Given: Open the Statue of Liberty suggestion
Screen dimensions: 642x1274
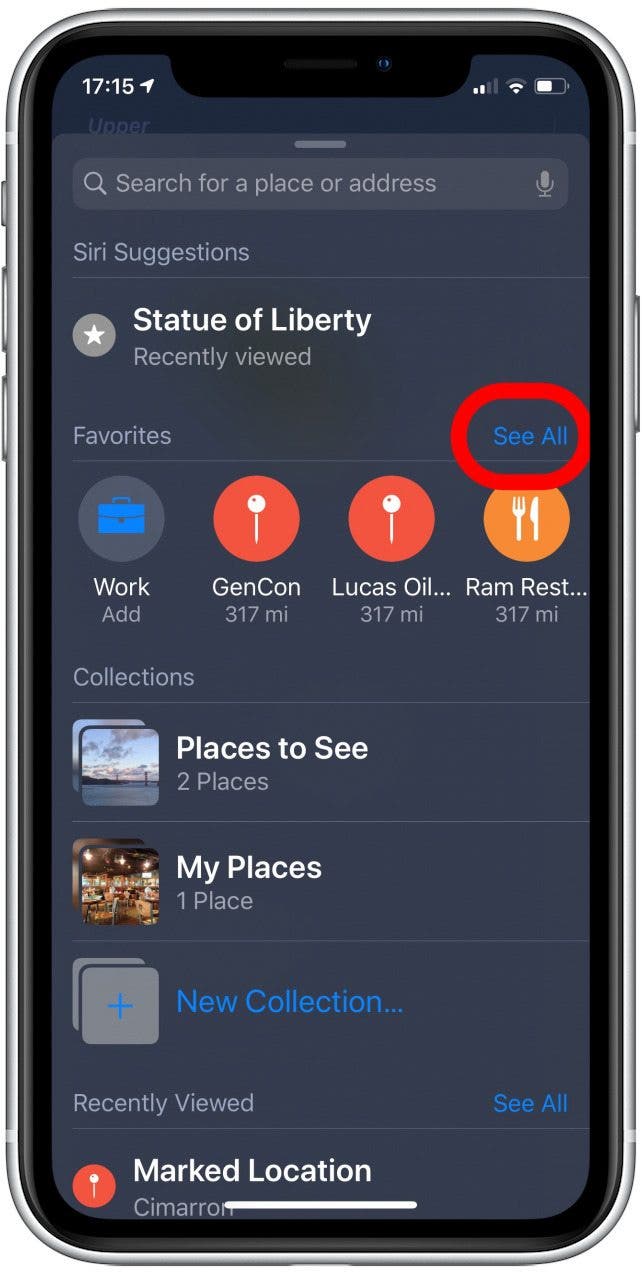Looking at the screenshot, I should click(x=250, y=336).
